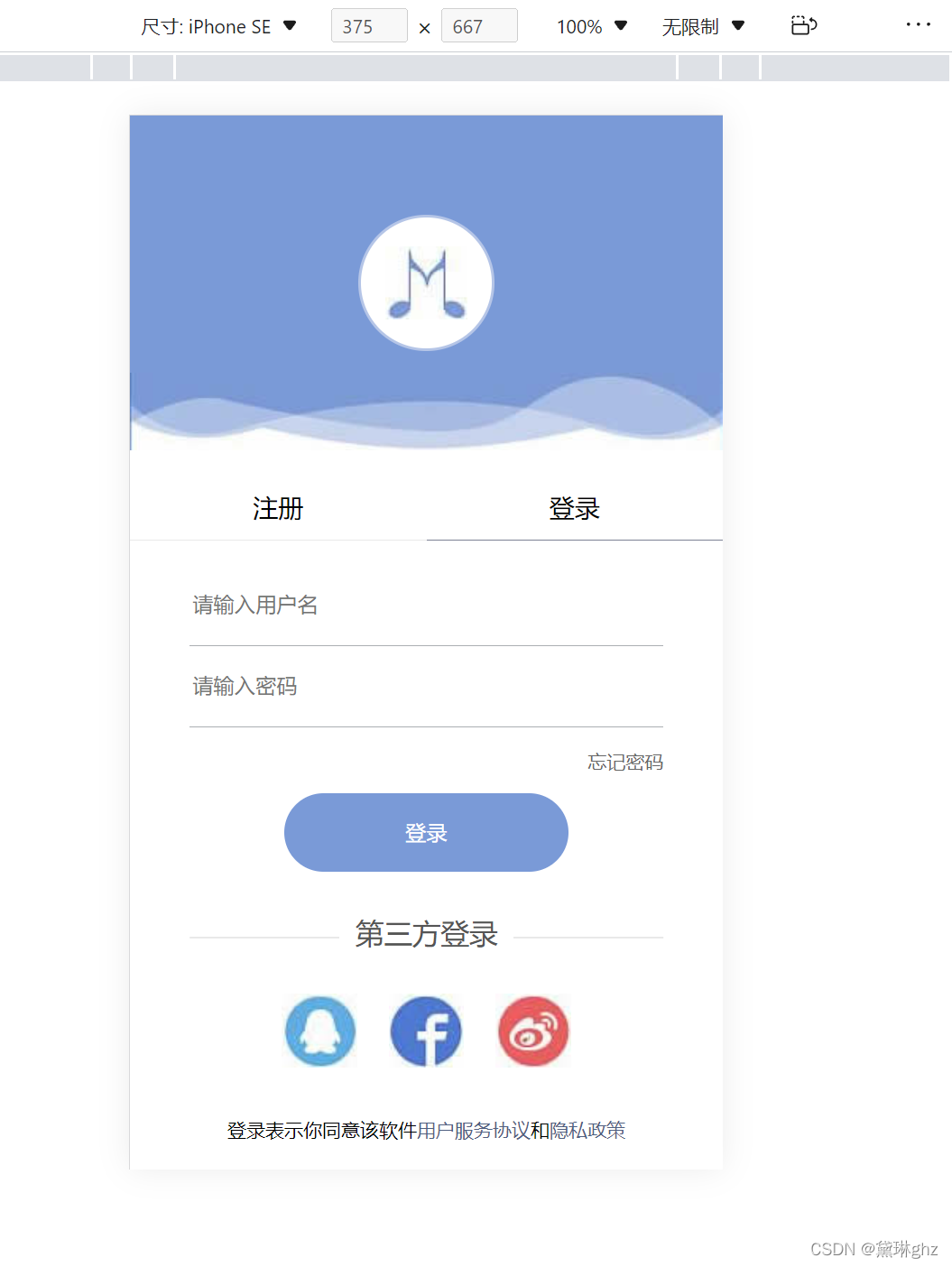Open the 忘记密码 link

625,763
